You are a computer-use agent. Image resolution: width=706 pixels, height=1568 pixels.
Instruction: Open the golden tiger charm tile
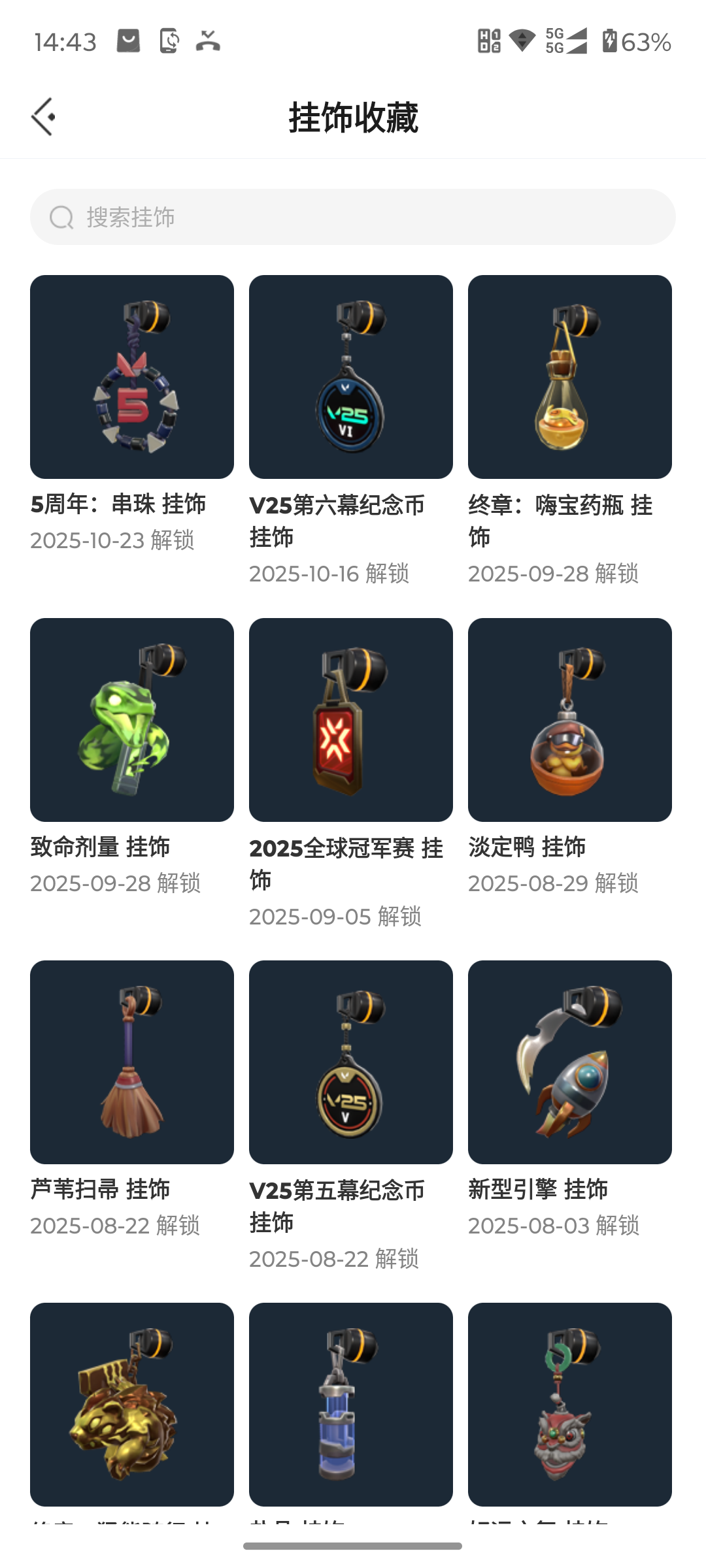pyautogui.click(x=132, y=1405)
